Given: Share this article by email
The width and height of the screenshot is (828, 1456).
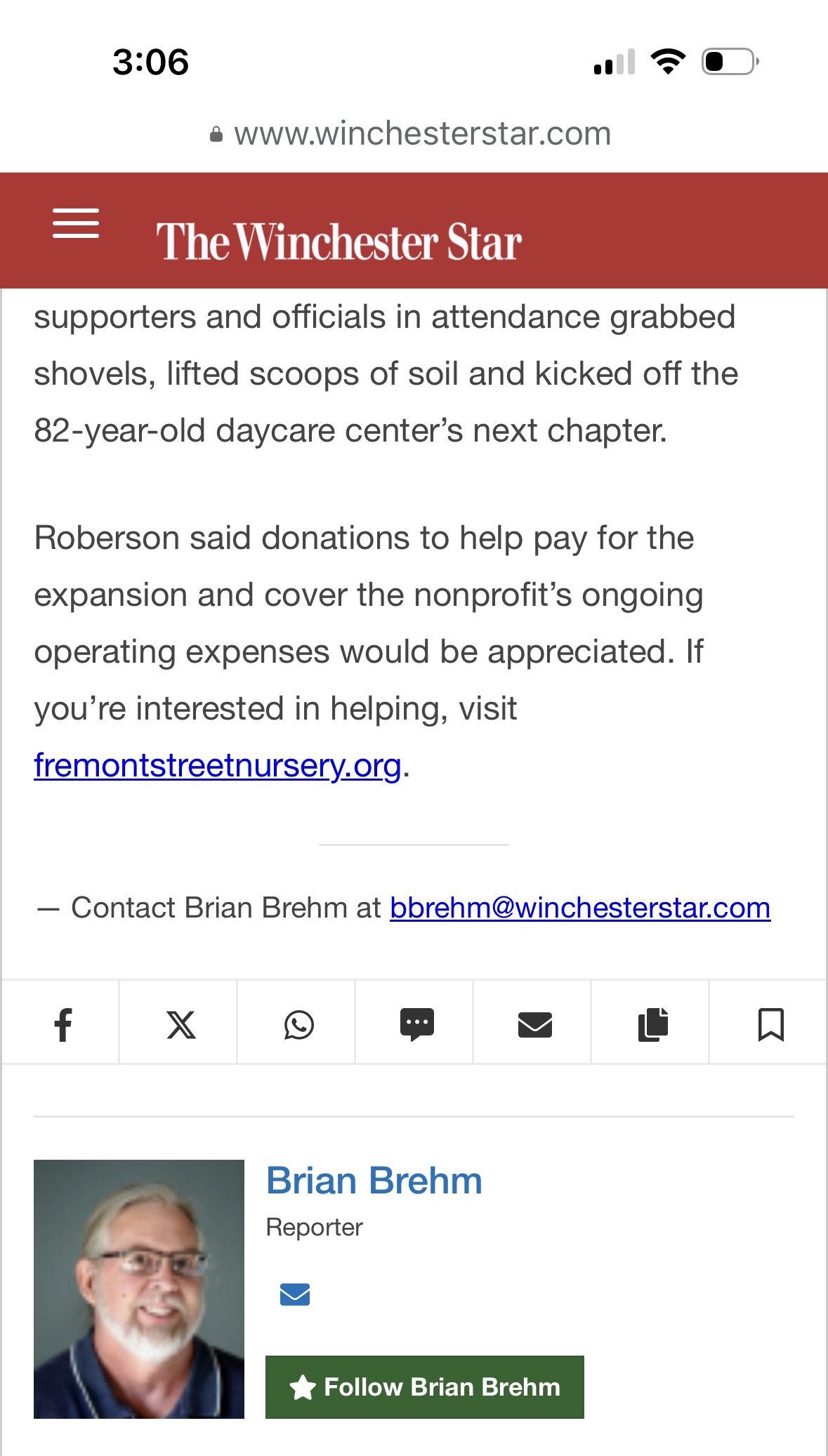Looking at the screenshot, I should click(534, 1024).
